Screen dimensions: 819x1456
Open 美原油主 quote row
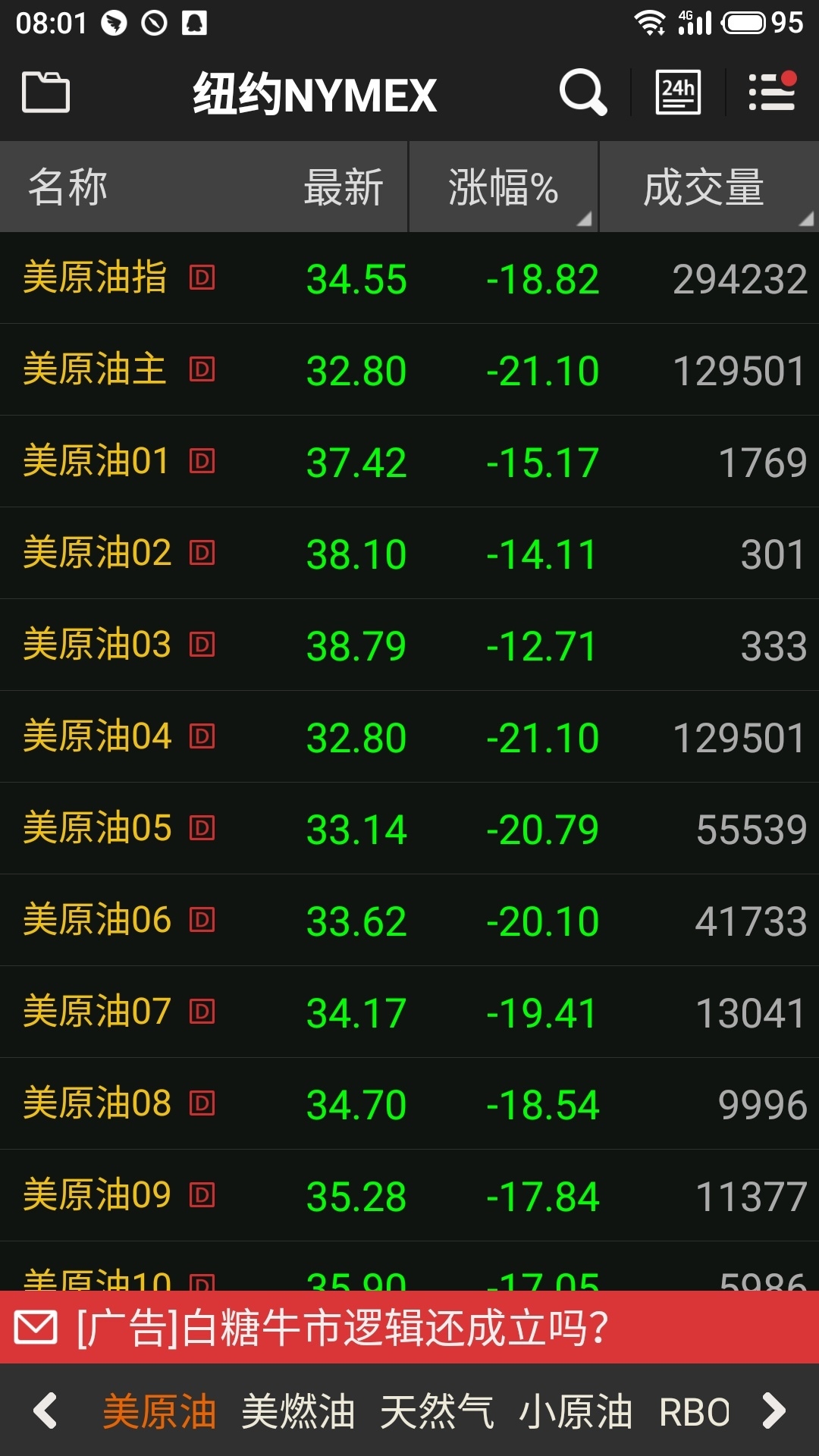[x=409, y=370]
